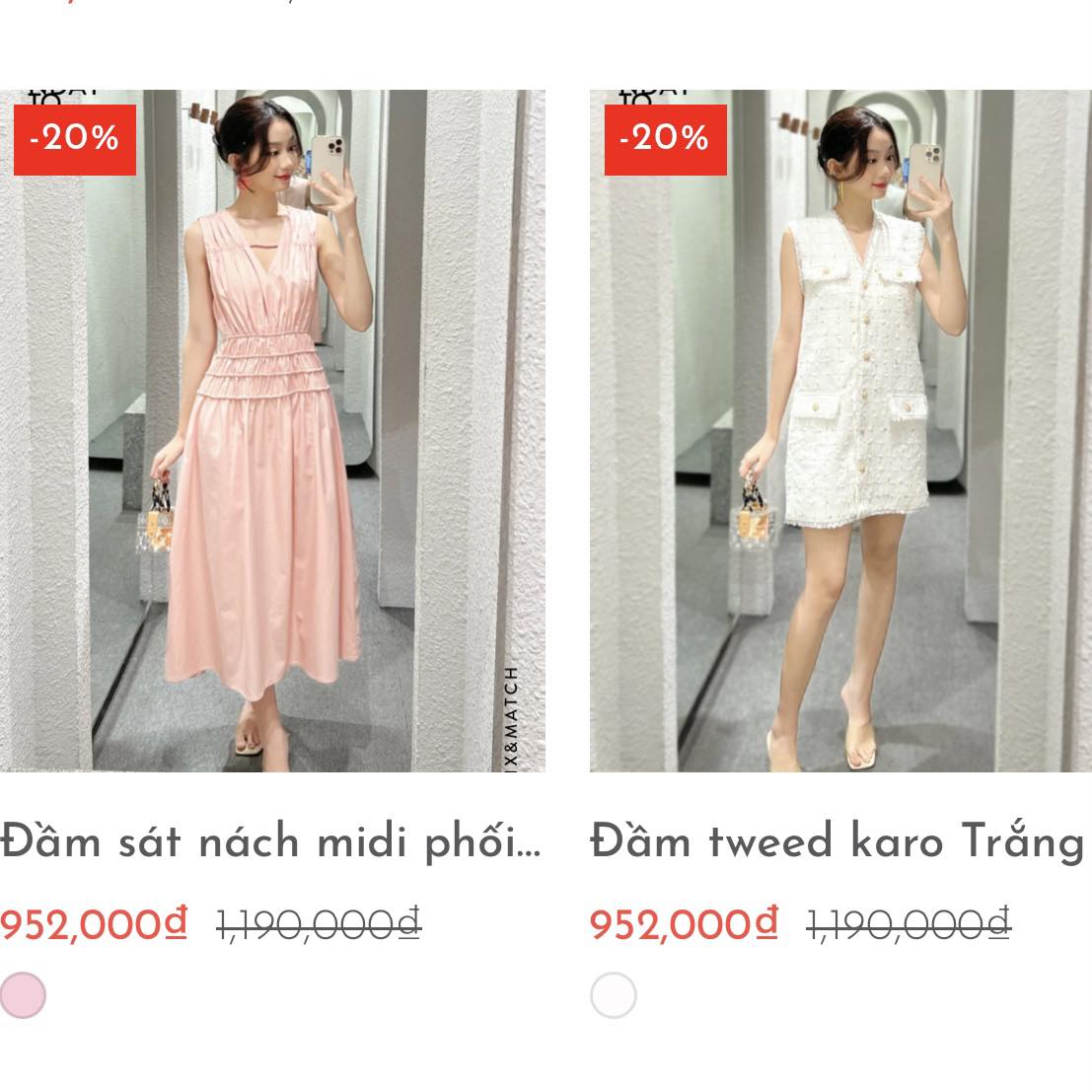
Task: Open the white tweed karo dress photo
Action: 840,431
